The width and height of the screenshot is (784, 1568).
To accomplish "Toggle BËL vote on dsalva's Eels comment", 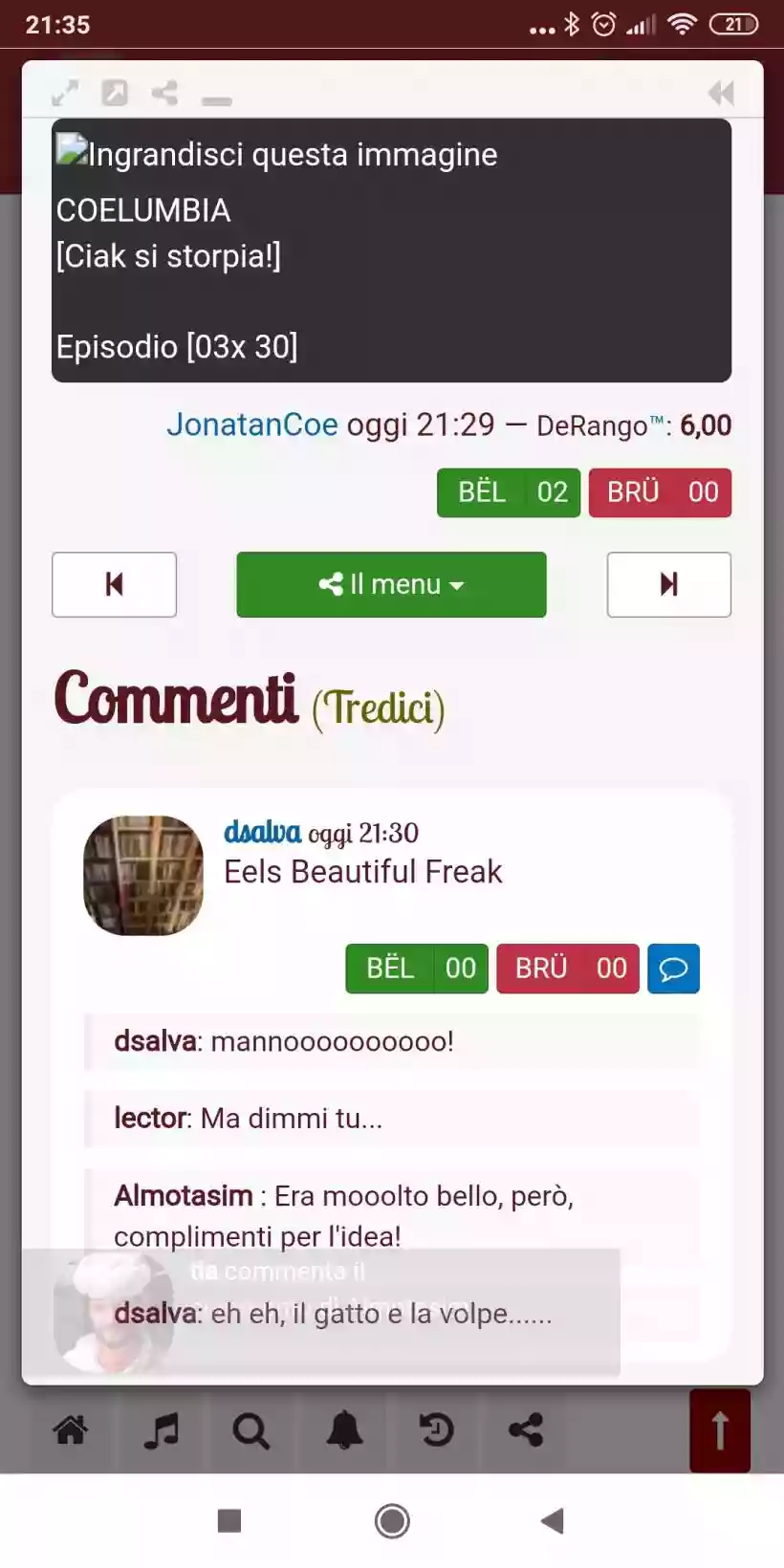I will tap(416, 969).
